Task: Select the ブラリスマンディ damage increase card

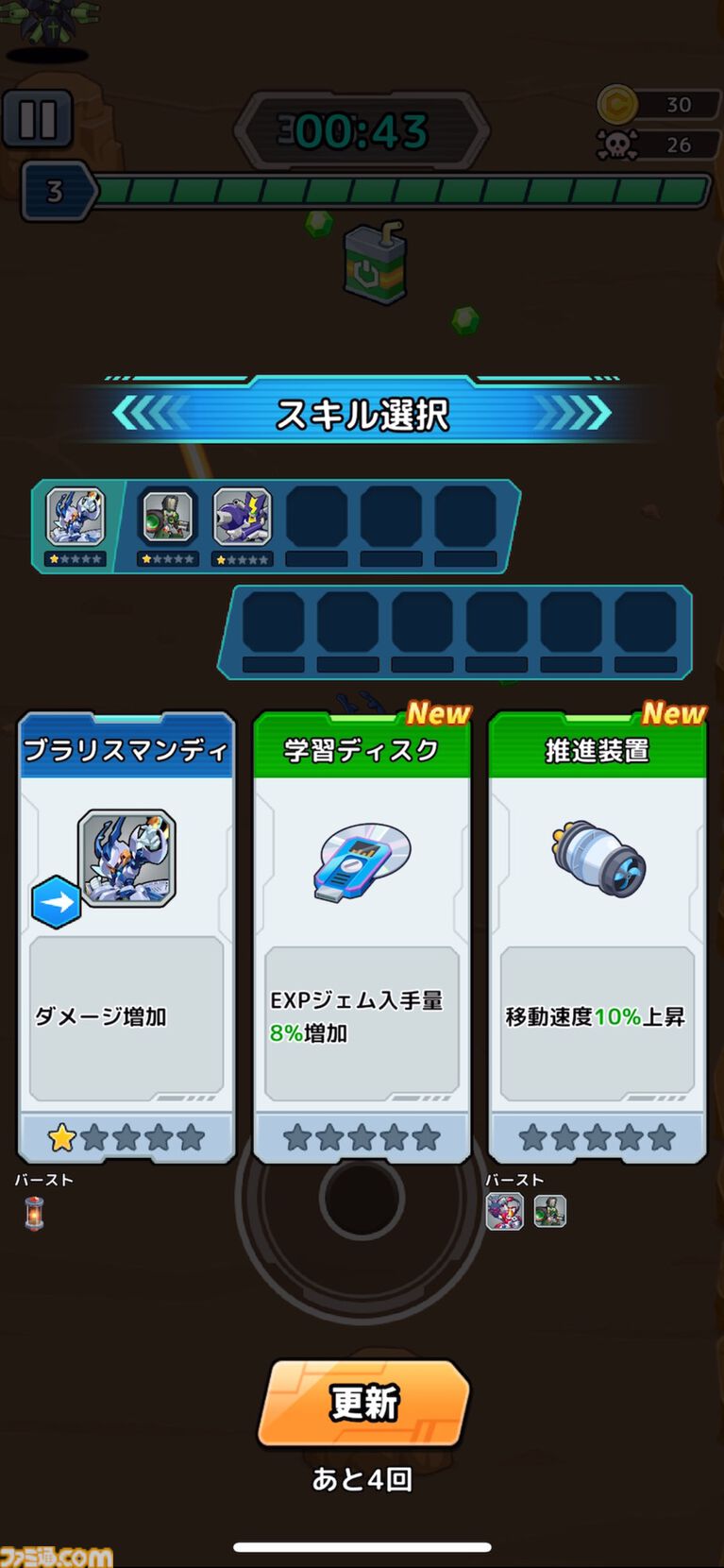Action: tap(126, 935)
